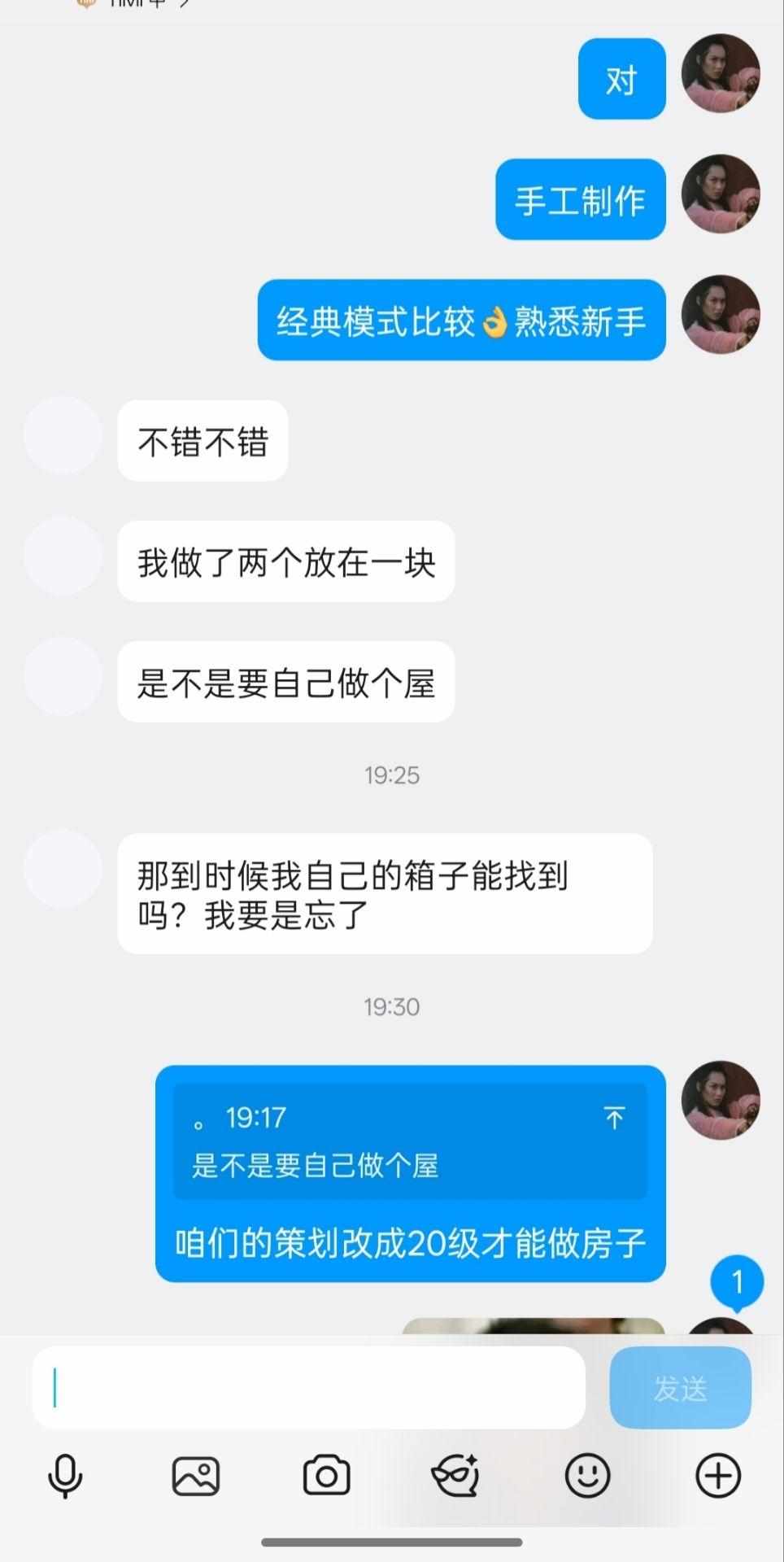Open the camera to take a photo
The width and height of the screenshot is (784, 1562).
tap(326, 1475)
